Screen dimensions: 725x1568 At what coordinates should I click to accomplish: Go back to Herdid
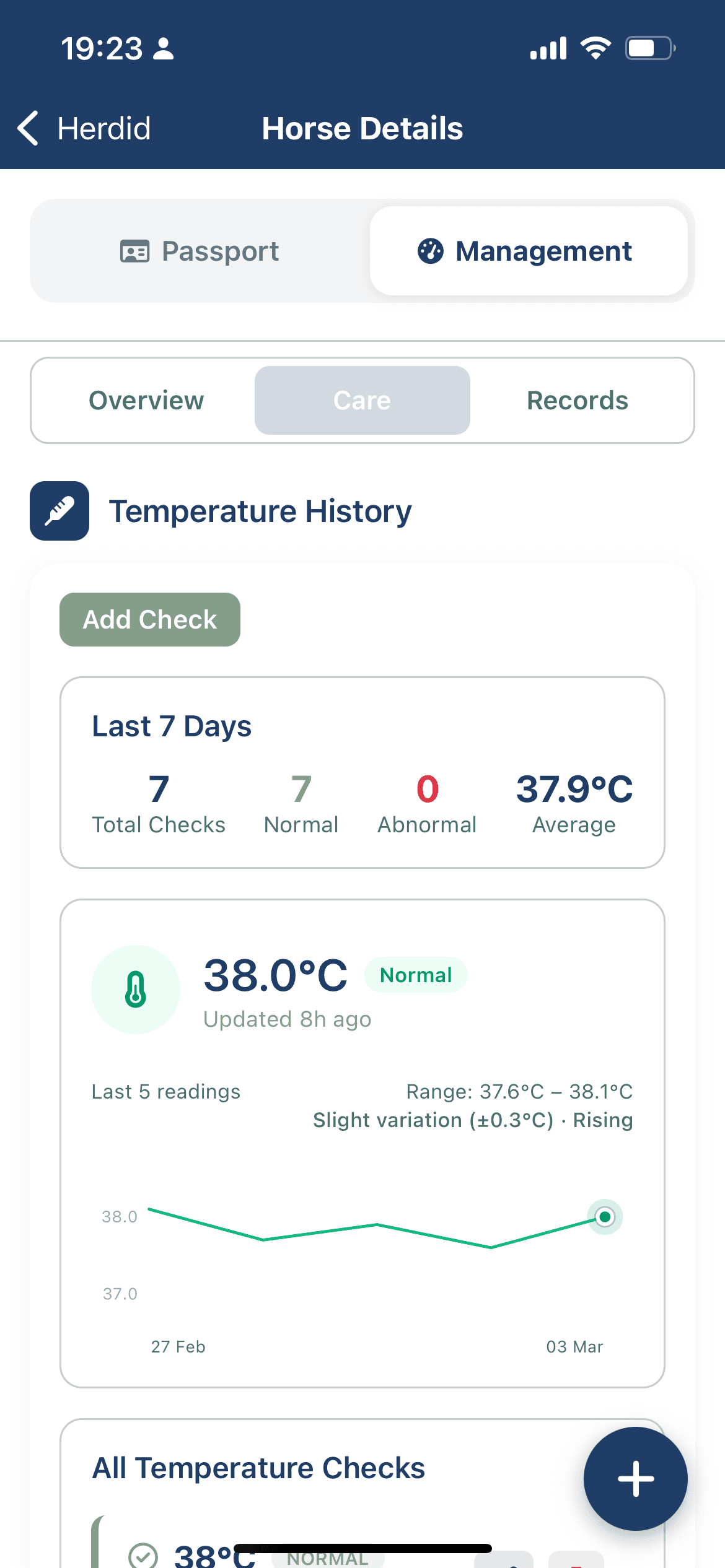pyautogui.click(x=84, y=129)
